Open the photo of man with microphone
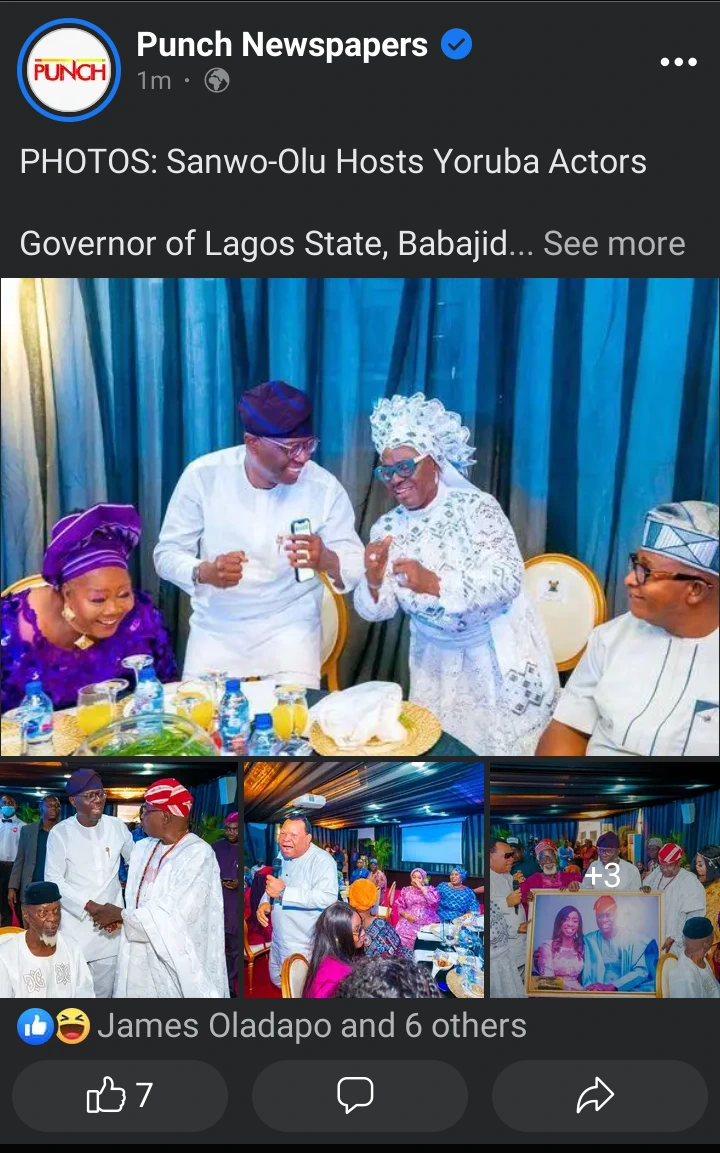This screenshot has width=720, height=1153. pyautogui.click(x=364, y=880)
